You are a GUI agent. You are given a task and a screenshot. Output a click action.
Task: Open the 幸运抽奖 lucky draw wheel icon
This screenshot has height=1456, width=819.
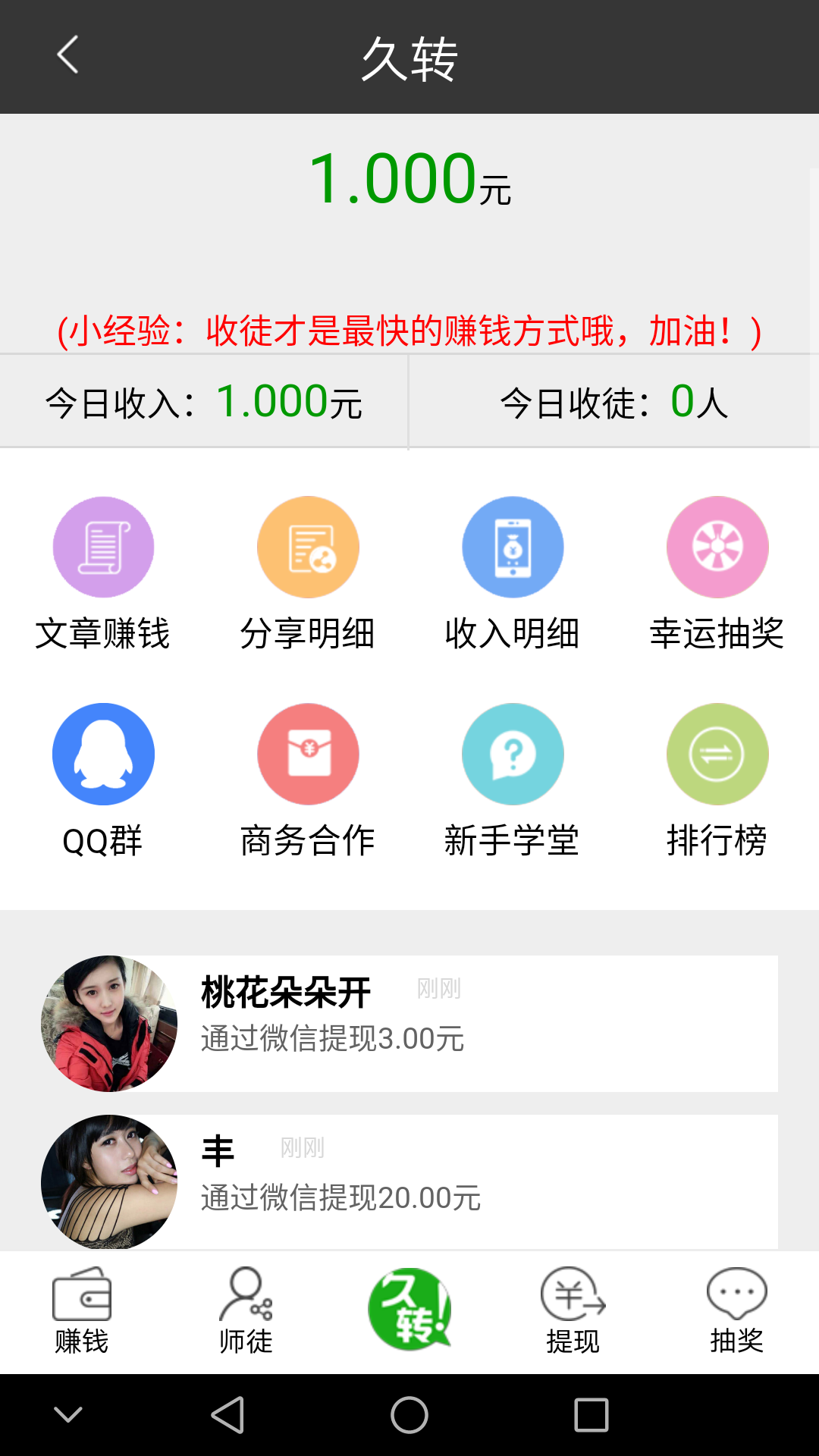coord(717,546)
